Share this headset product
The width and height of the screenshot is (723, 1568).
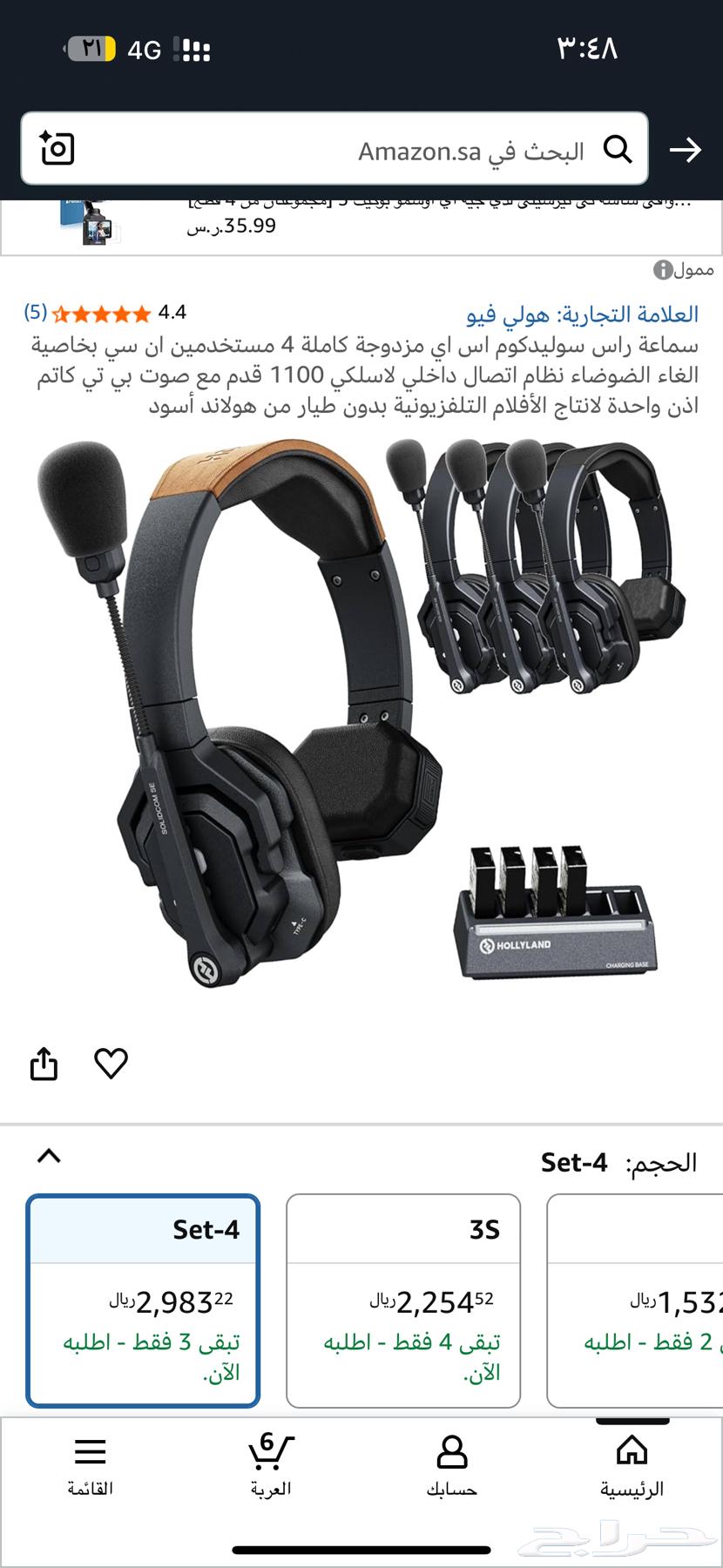click(44, 1064)
